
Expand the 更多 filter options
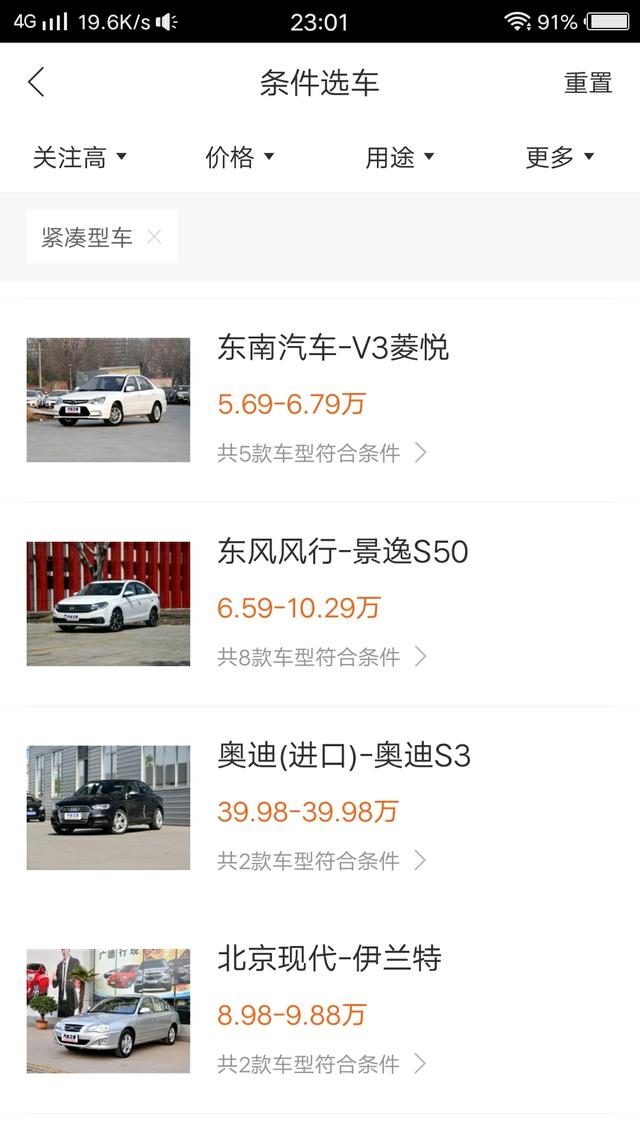click(560, 157)
